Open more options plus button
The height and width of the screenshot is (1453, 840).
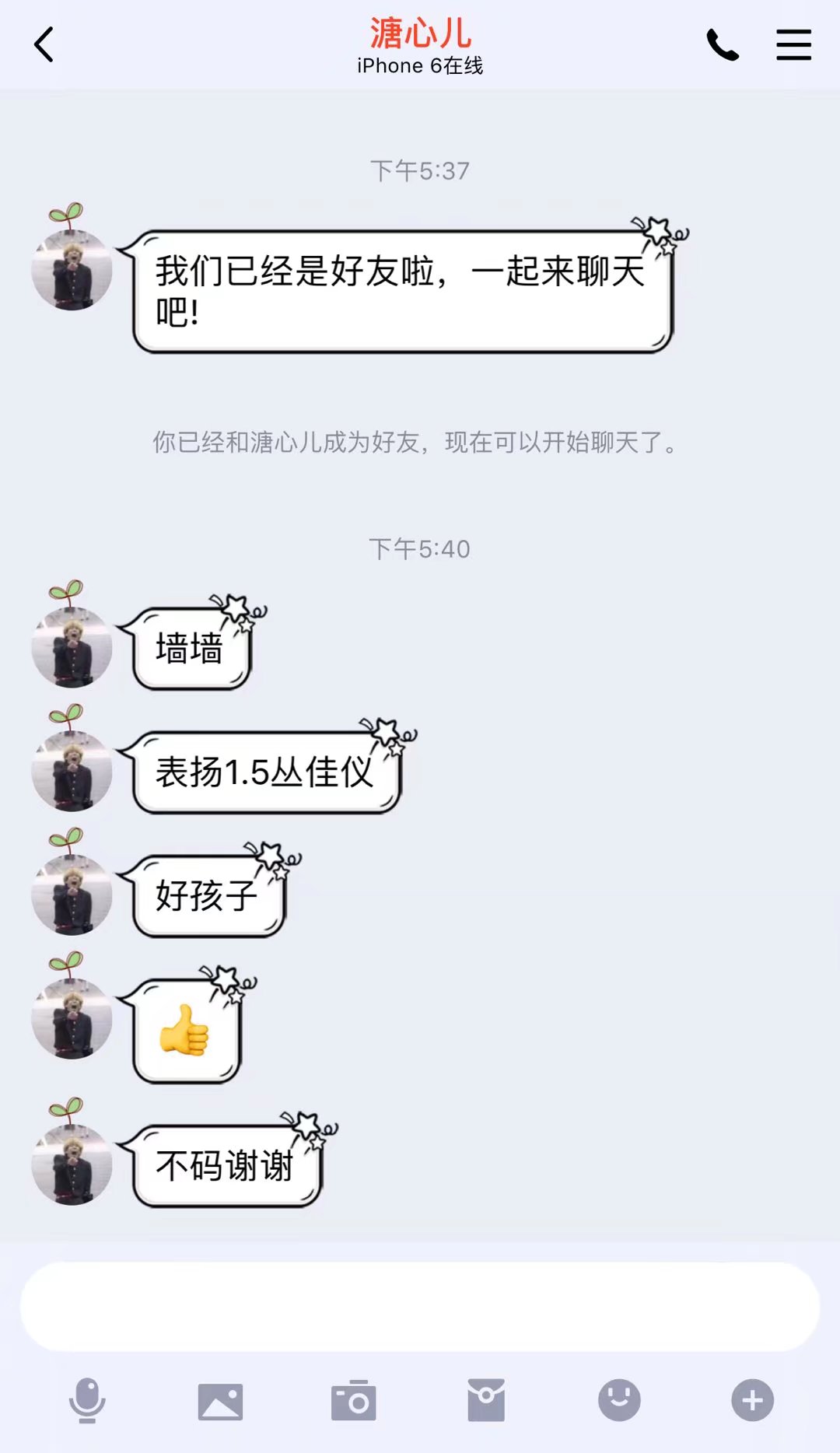752,1400
